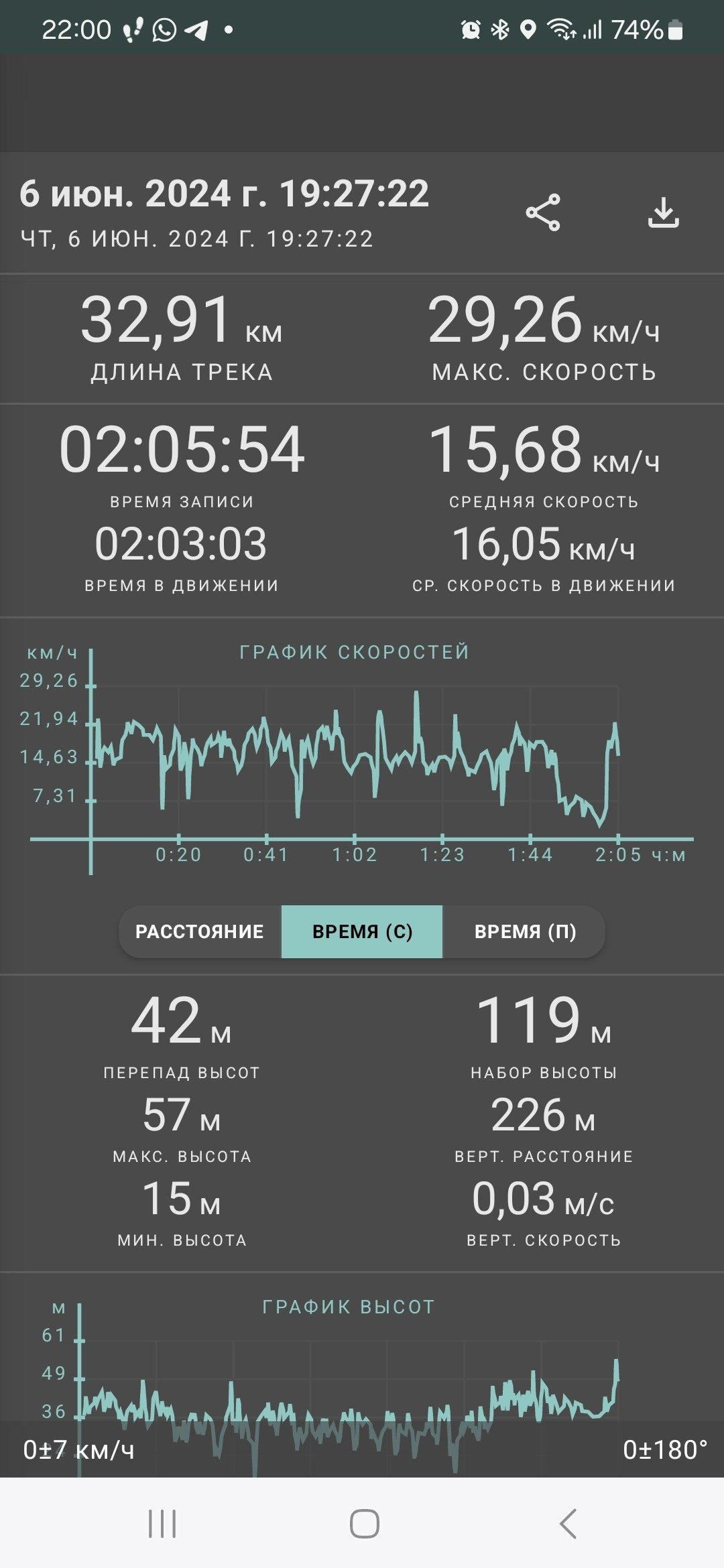Switch speed graph to ВРЕМЯ (П)
Viewport: 724px width, 1568px height.
point(524,931)
